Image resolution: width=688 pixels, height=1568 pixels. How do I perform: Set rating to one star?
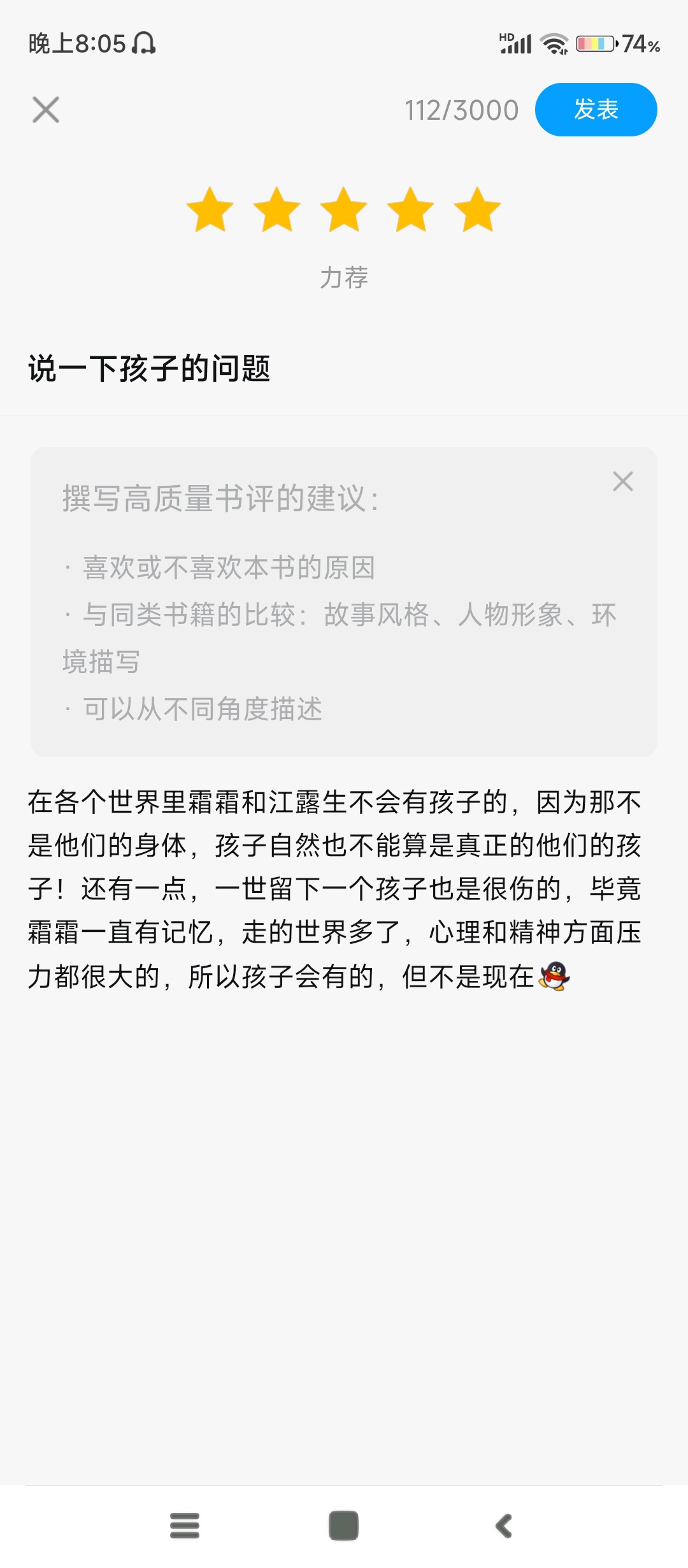point(210,210)
